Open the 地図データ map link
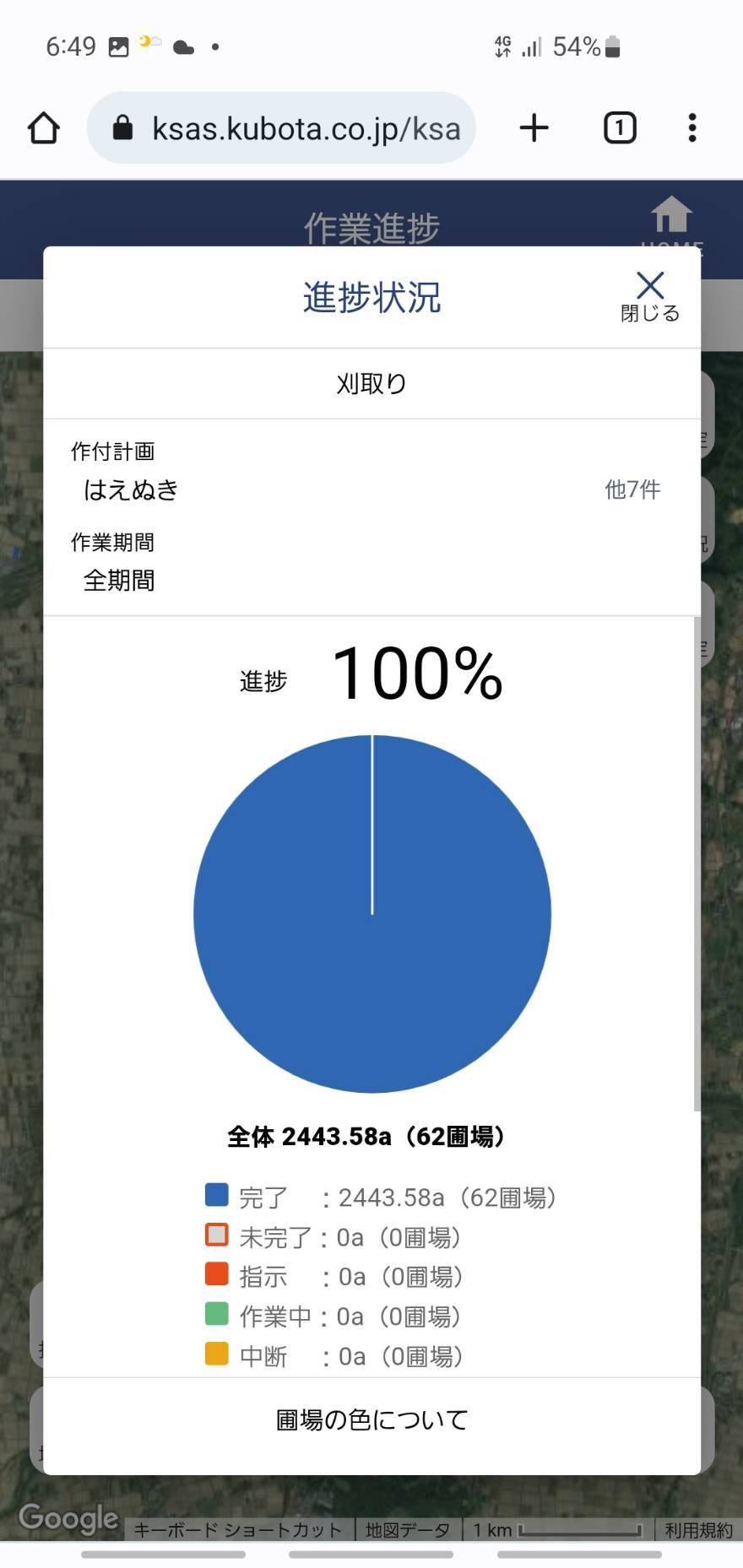The height and width of the screenshot is (1568, 743). coord(408,1530)
